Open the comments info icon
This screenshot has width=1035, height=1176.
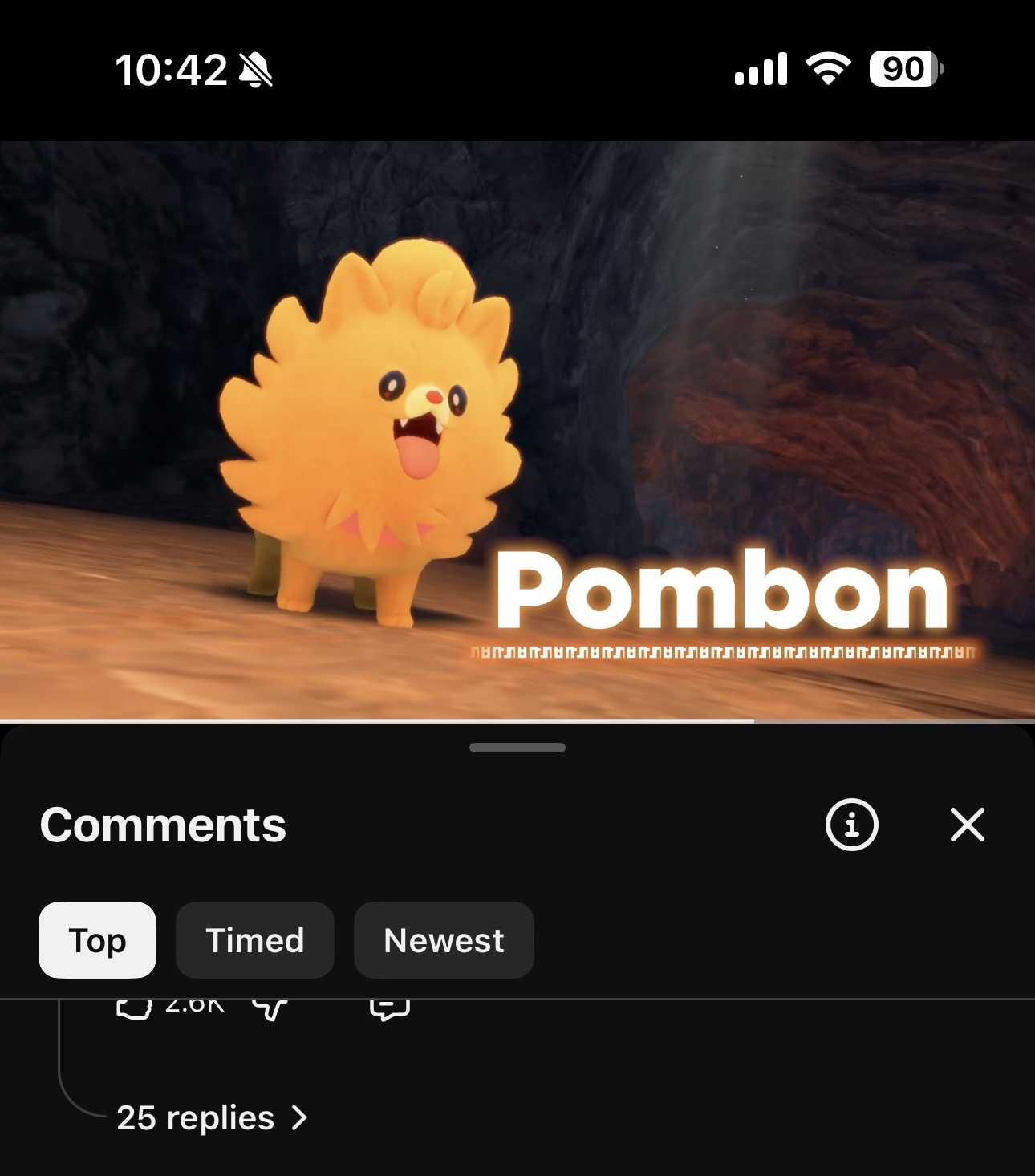[851, 825]
